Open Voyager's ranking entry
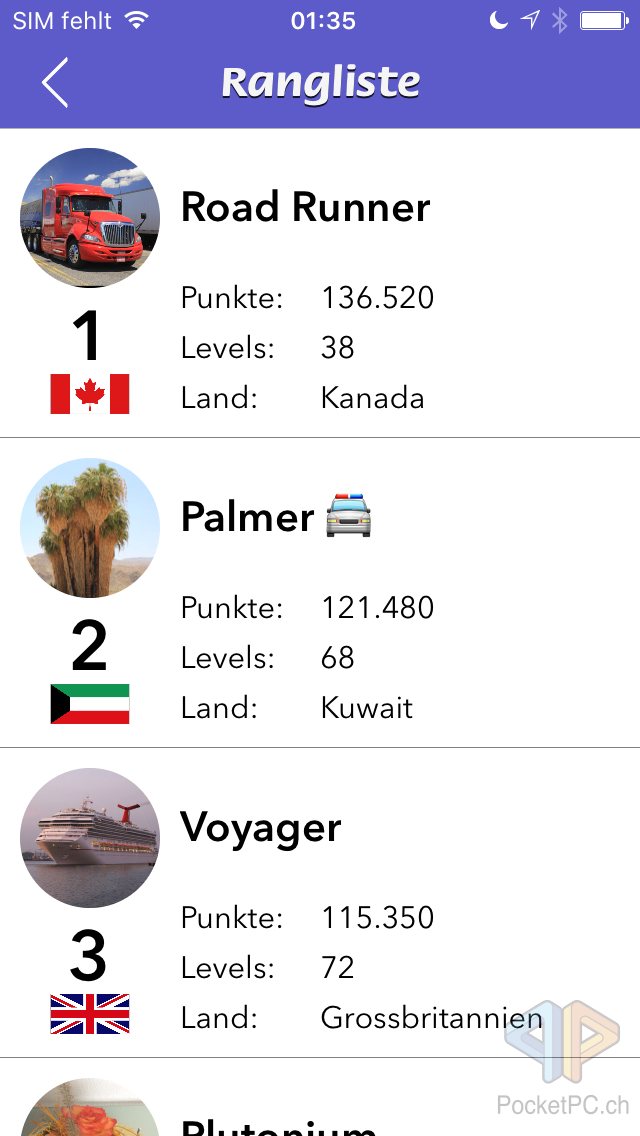The width and height of the screenshot is (640, 1136). [320, 903]
